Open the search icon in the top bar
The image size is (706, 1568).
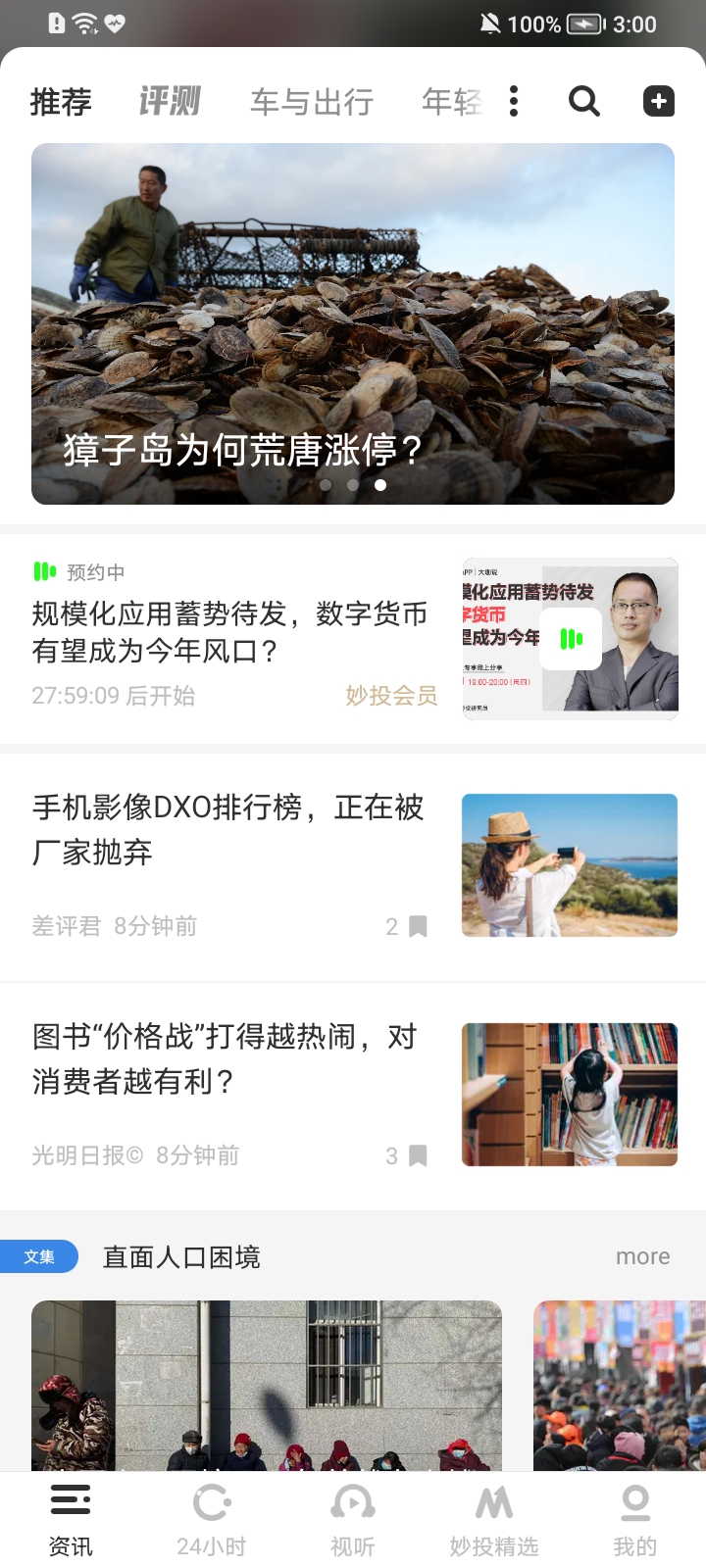(x=584, y=101)
